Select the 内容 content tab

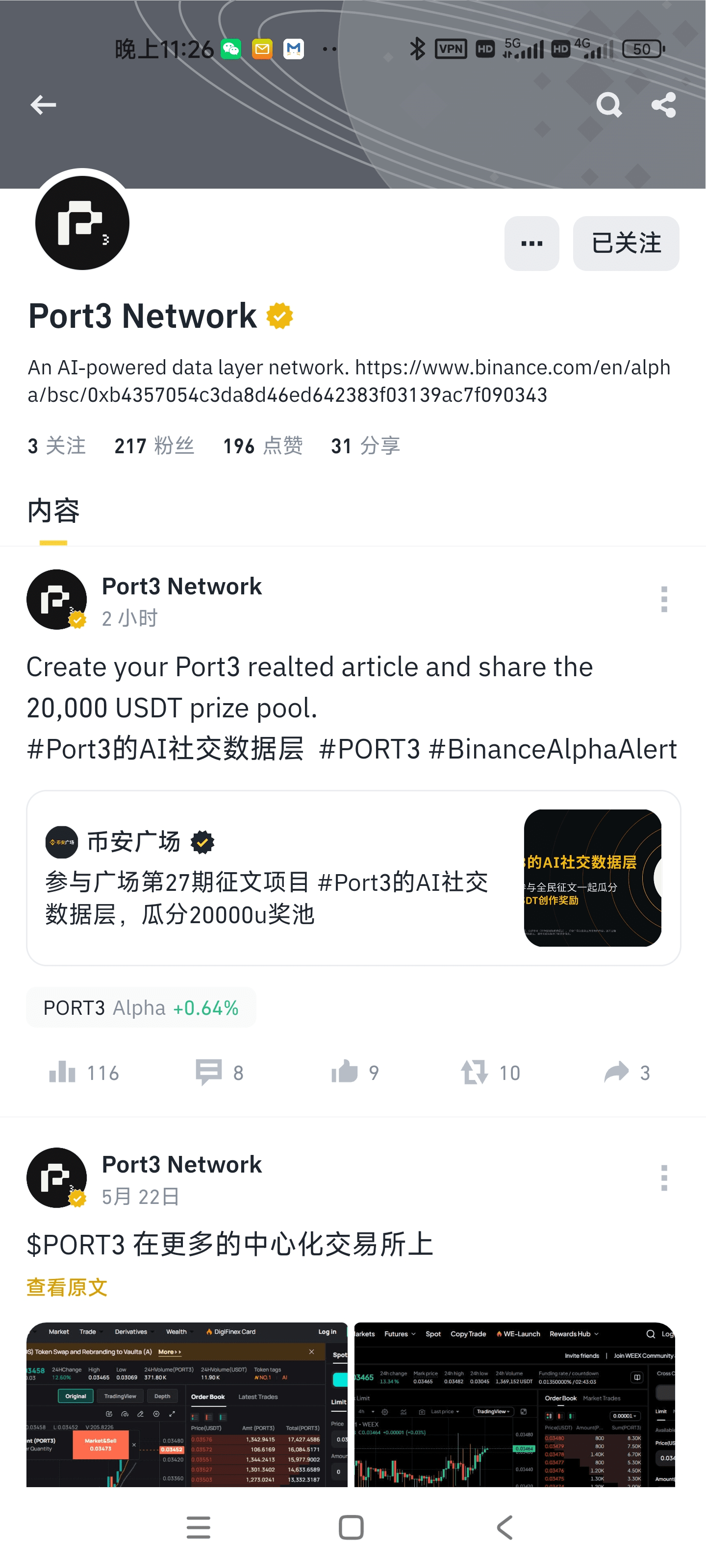click(x=53, y=511)
